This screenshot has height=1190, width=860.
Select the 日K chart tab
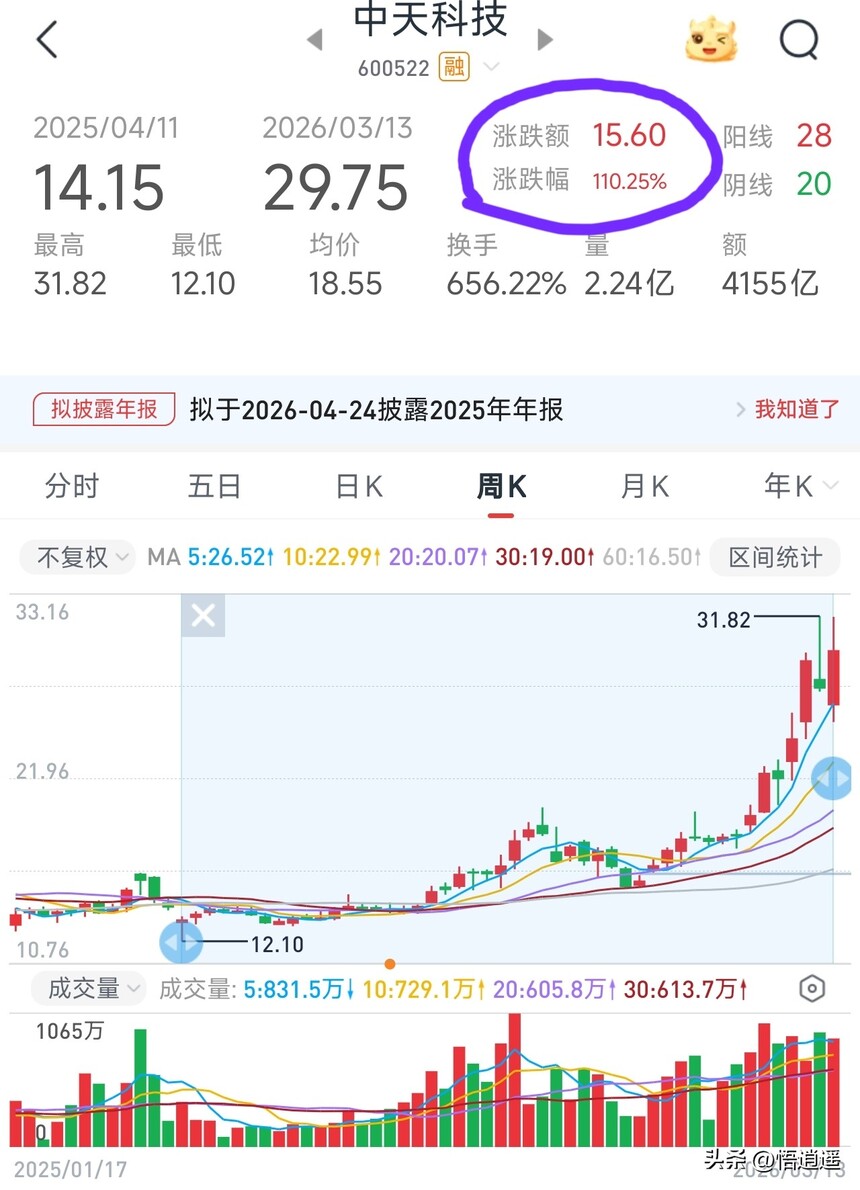tap(358, 487)
